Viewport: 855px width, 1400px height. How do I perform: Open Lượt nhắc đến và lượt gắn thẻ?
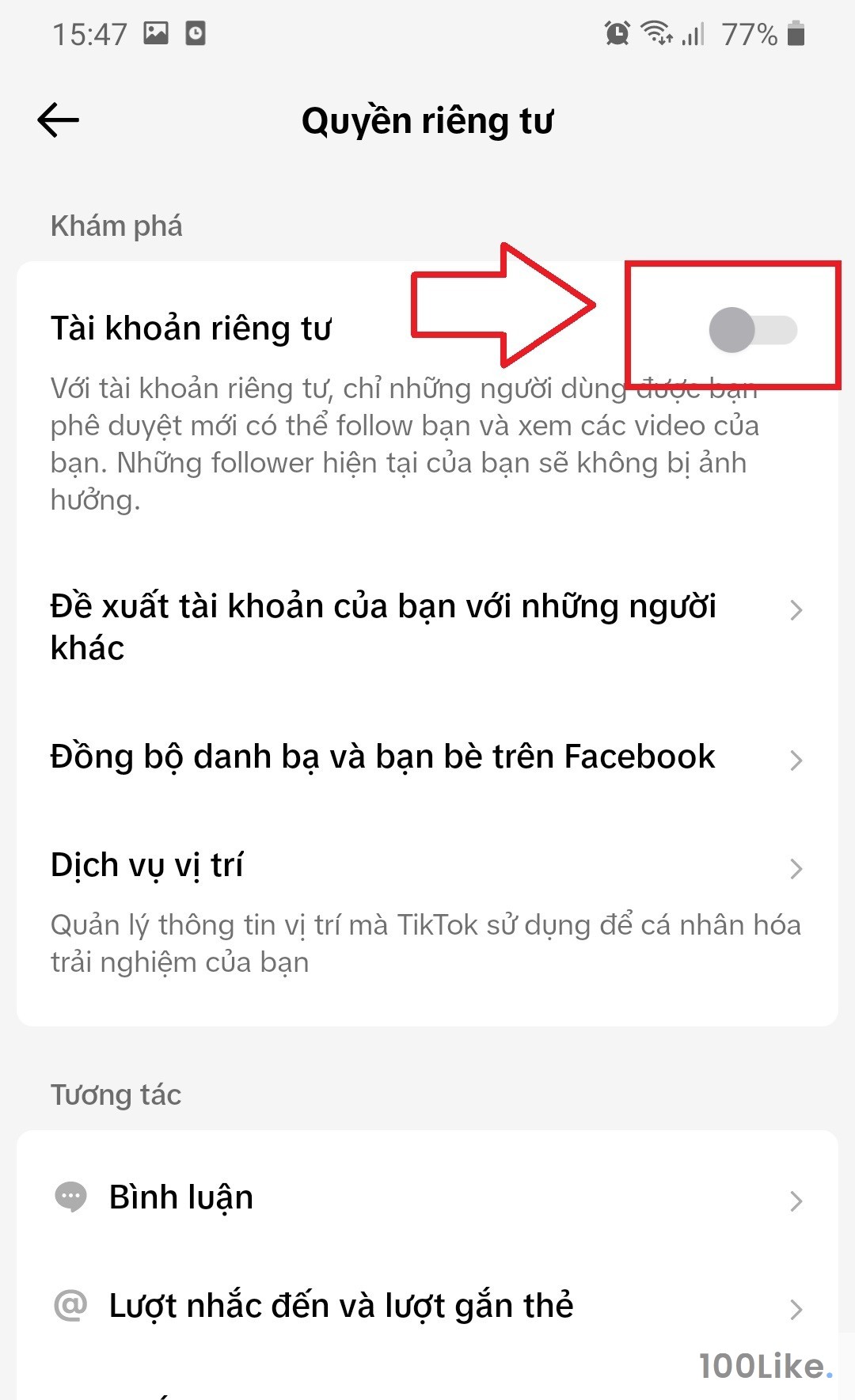click(x=426, y=1307)
